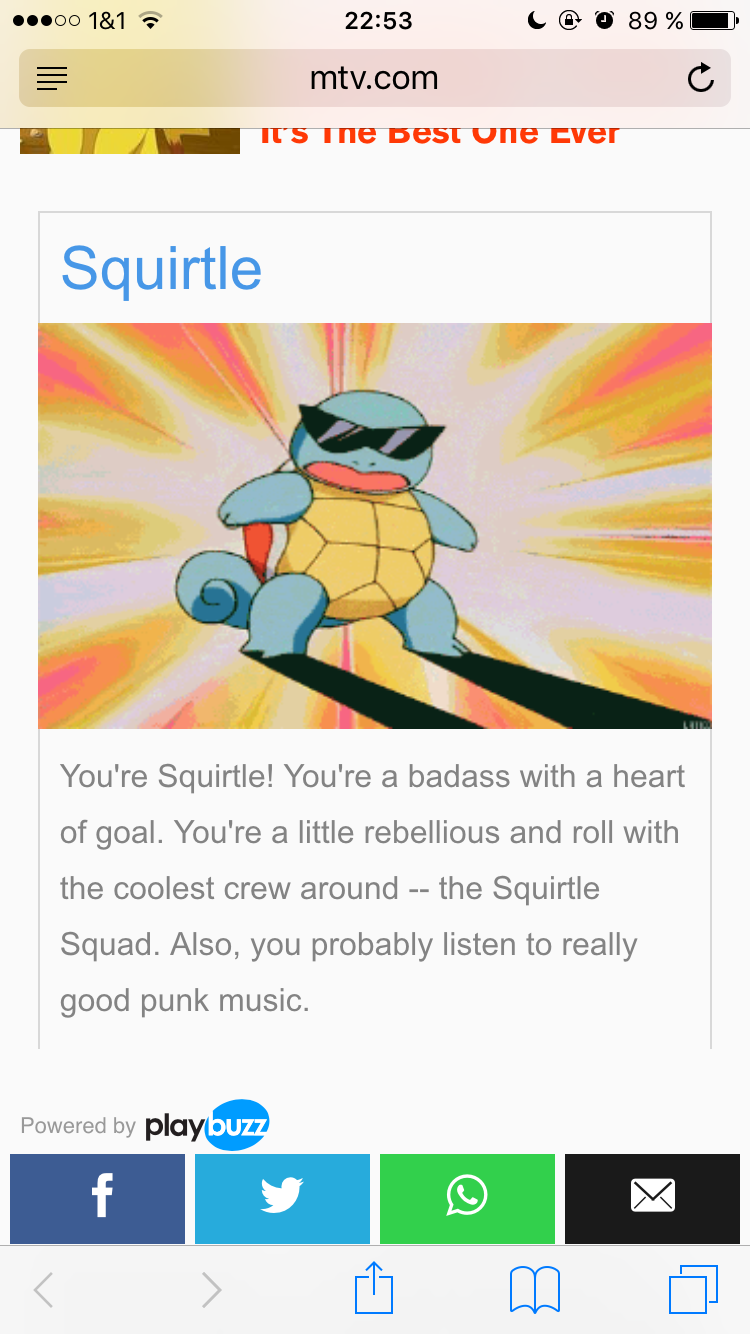Screen dimensions: 750x1334
Task: Tap the mtv.com address bar
Action: click(x=374, y=78)
